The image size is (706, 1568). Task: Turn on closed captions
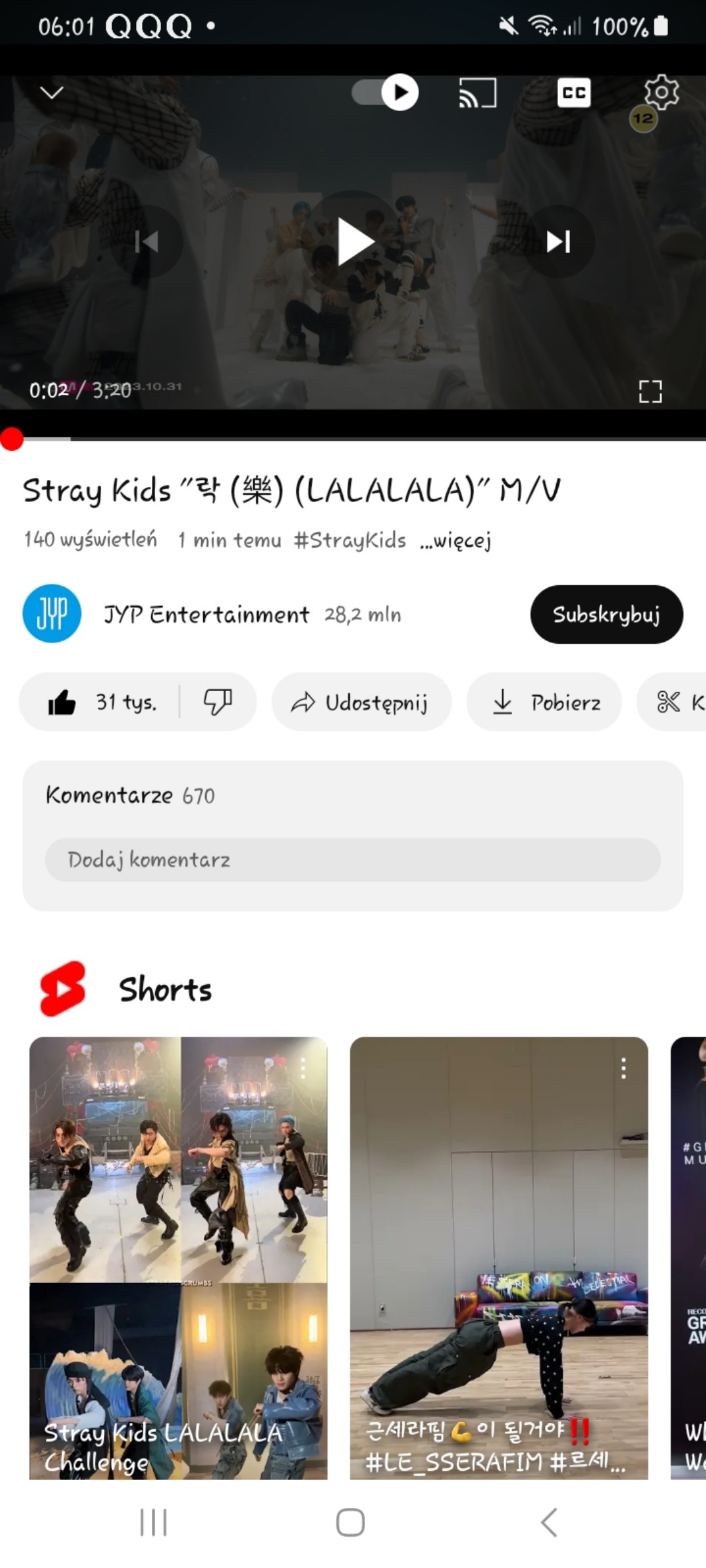[x=573, y=93]
